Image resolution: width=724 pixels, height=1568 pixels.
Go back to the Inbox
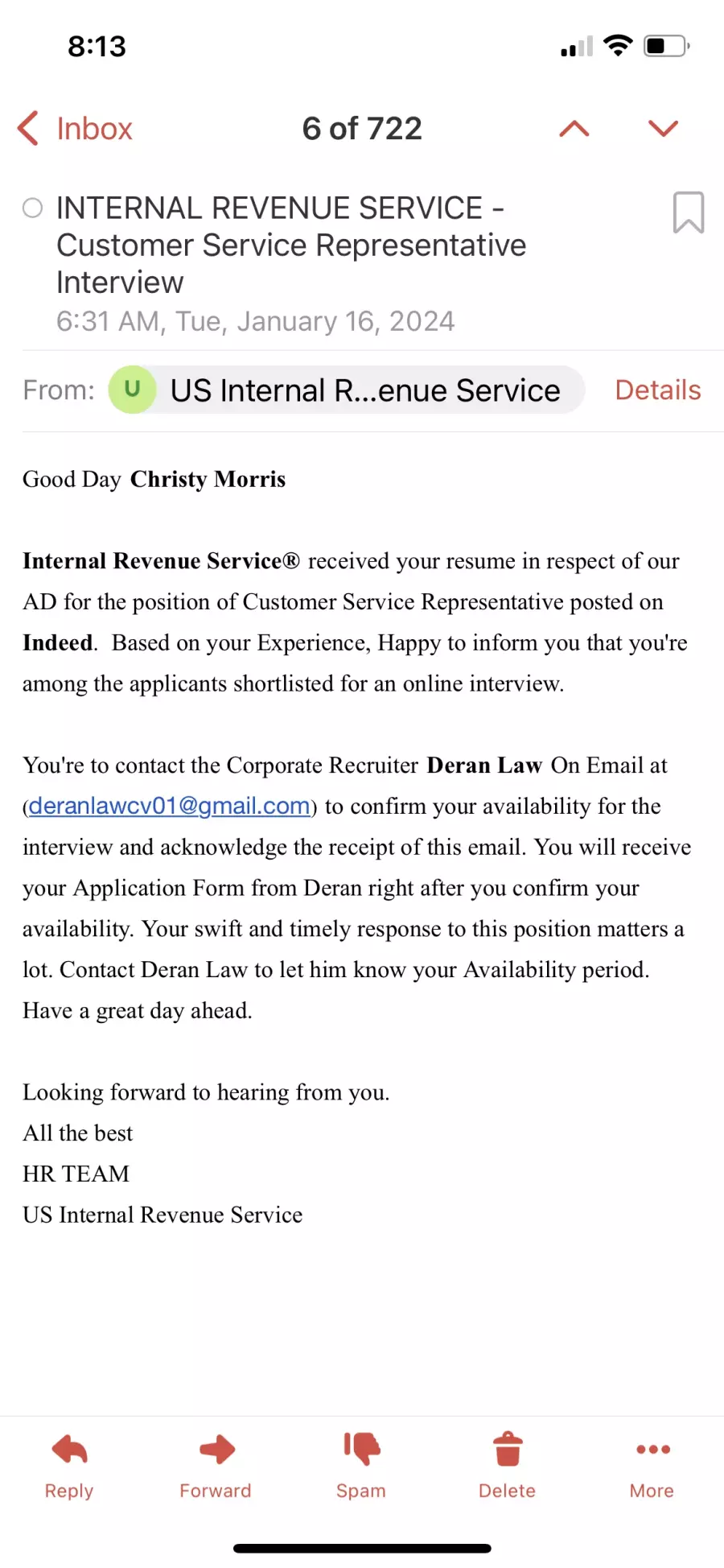[x=75, y=129]
